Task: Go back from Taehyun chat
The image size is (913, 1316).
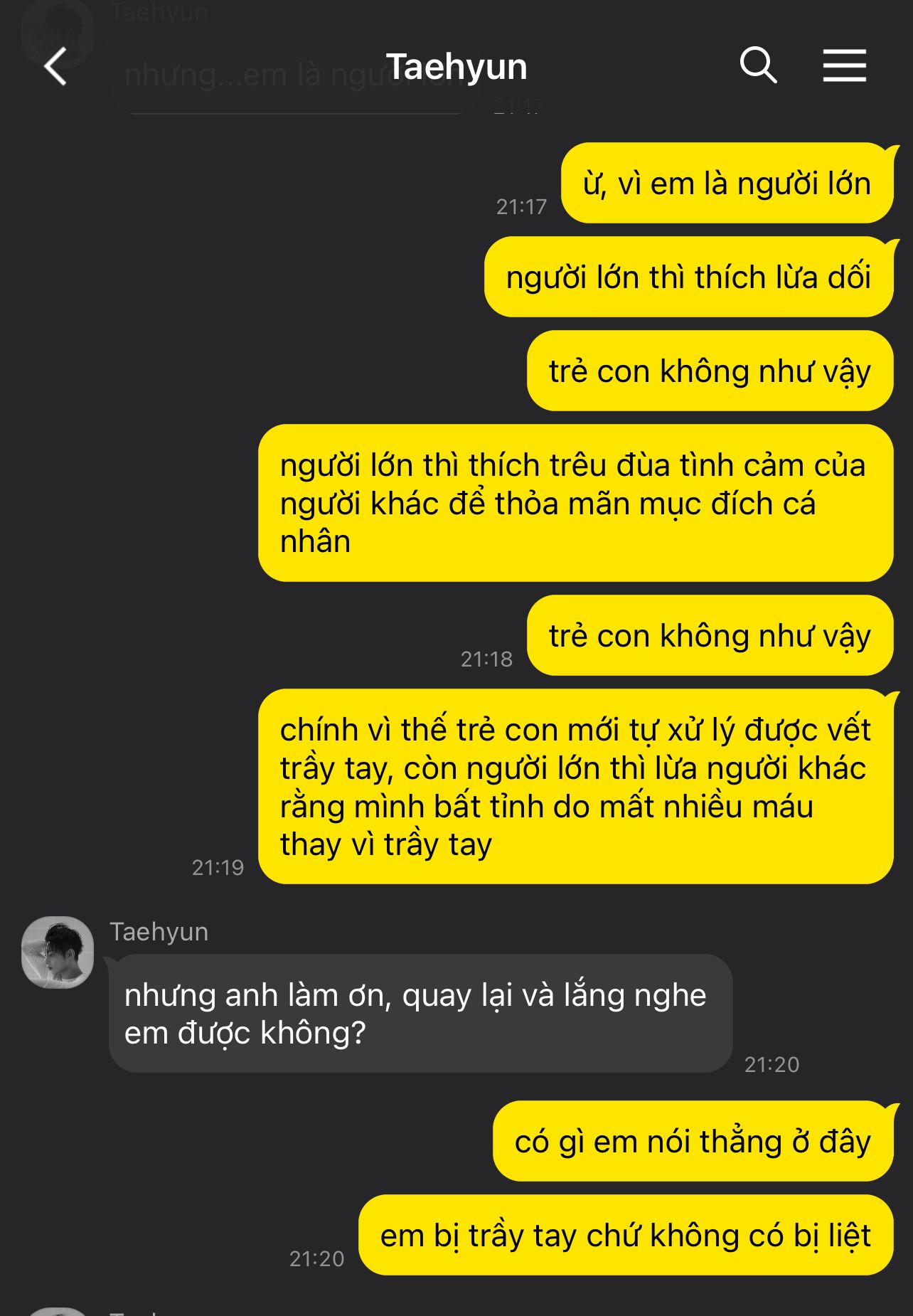Action: pyautogui.click(x=55, y=67)
